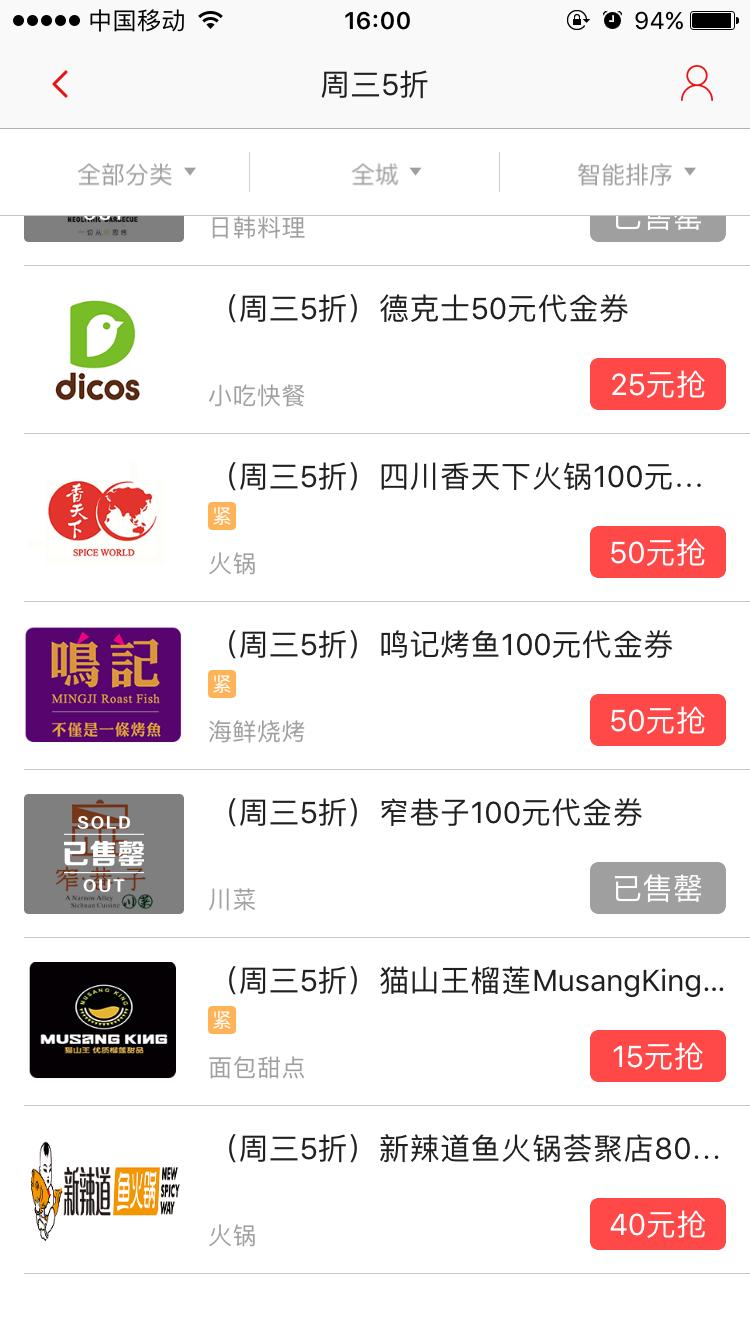
Task: Open the user profile icon
Action: click(x=698, y=84)
